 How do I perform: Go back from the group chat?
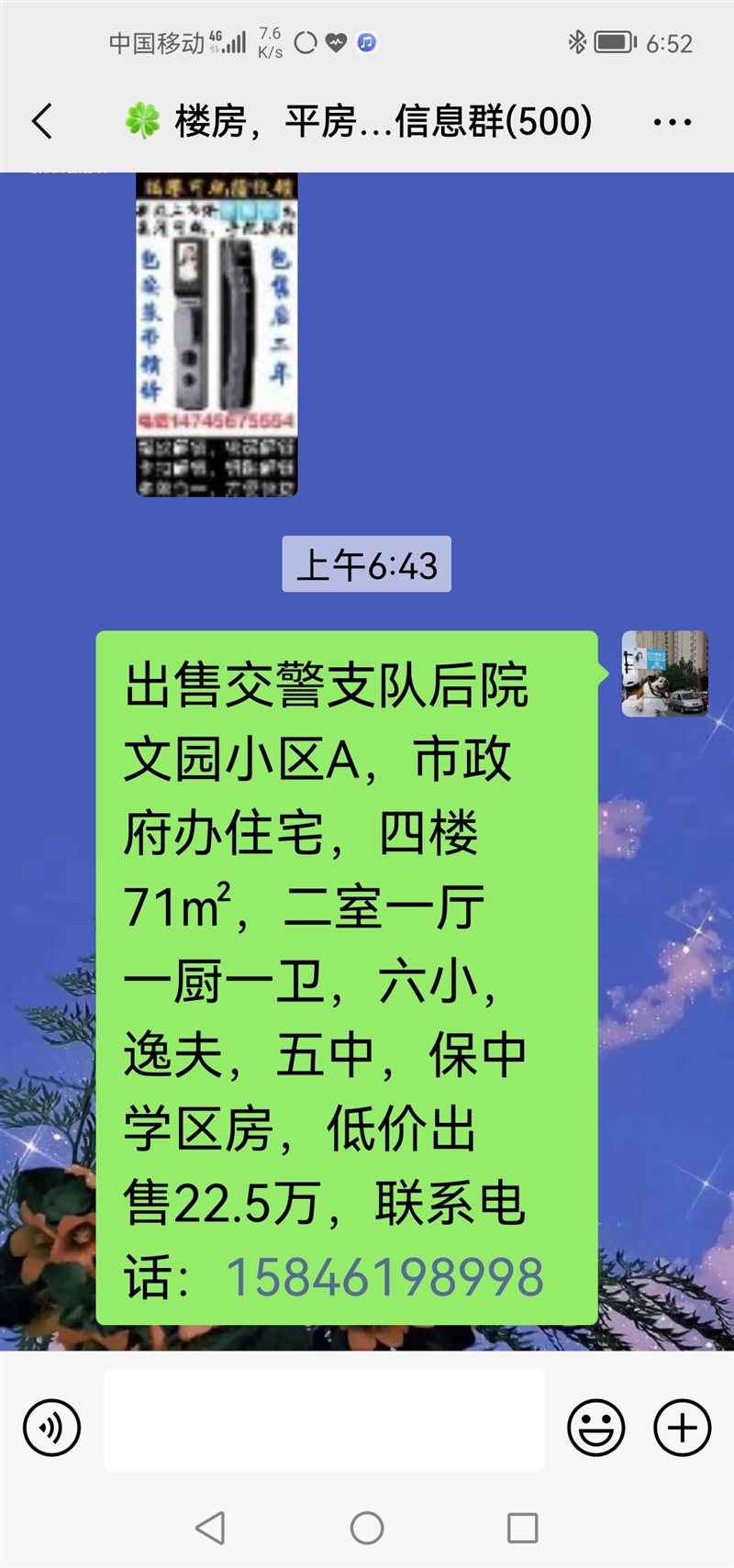point(42,121)
